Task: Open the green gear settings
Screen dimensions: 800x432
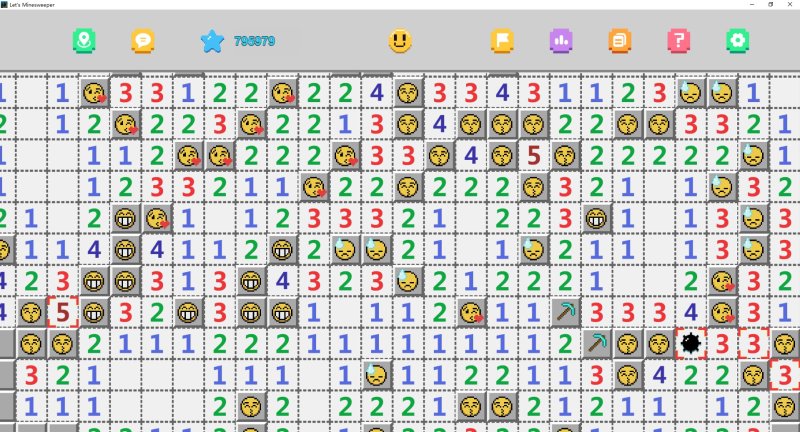Action: [x=738, y=41]
